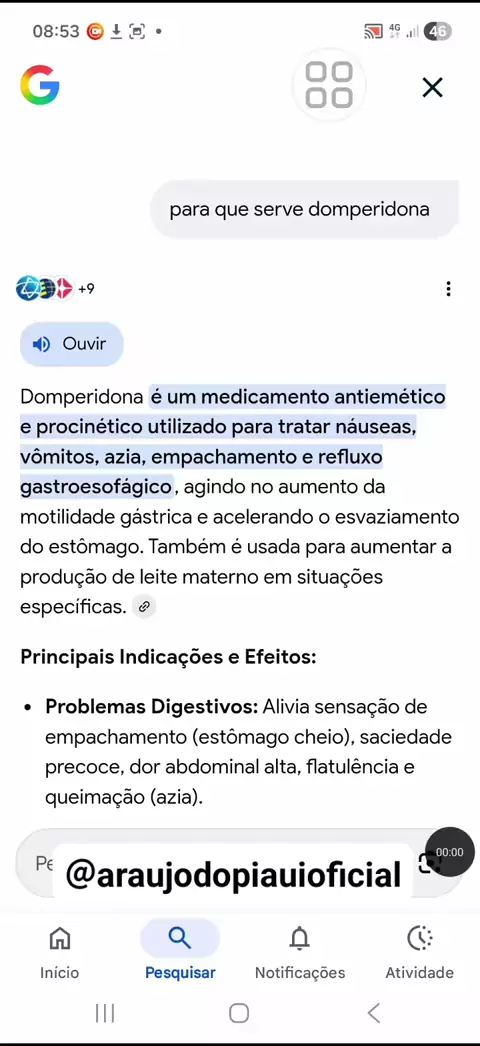Select the Pesquisar tab
Image resolution: width=480 pixels, height=1046 pixels.
pyautogui.click(x=180, y=953)
